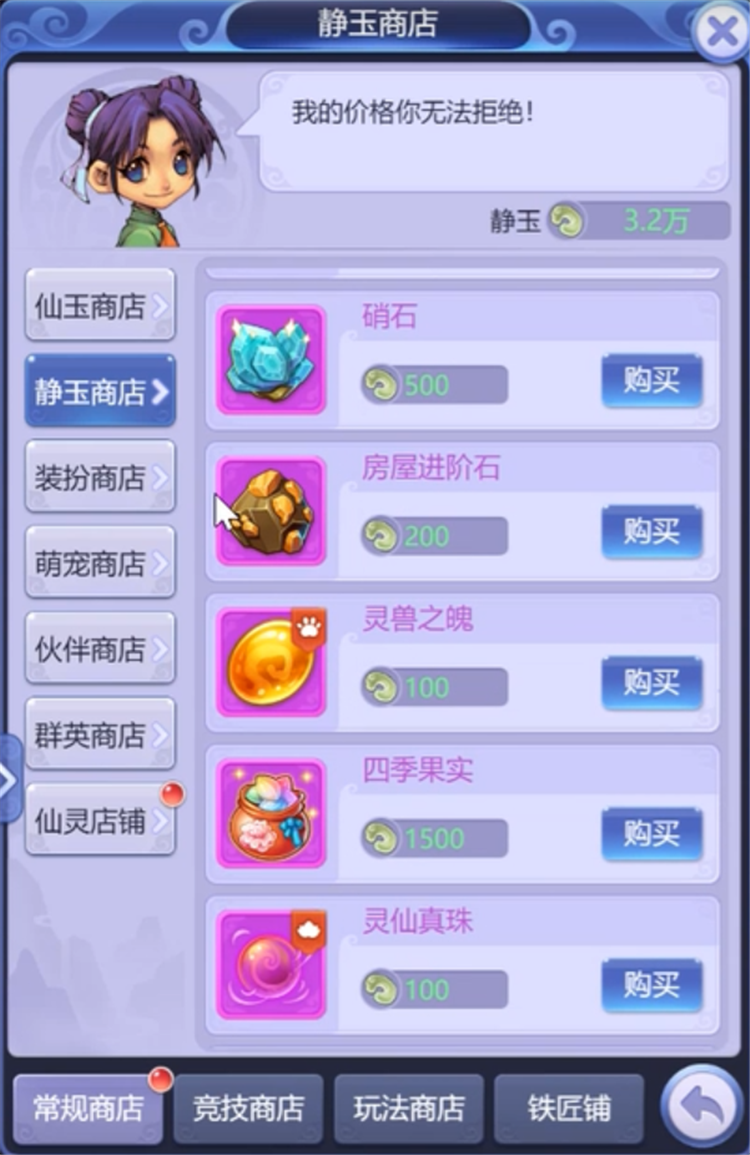Viewport: 750px width, 1155px height.
Task: Purchase 四季果实 for 1500
Action: 651,834
